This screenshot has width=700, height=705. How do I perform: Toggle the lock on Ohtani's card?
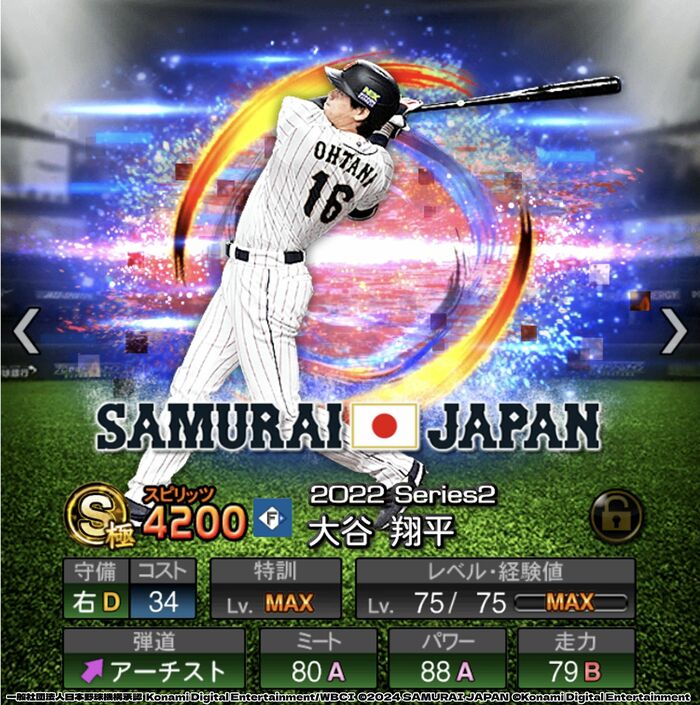pos(616,515)
